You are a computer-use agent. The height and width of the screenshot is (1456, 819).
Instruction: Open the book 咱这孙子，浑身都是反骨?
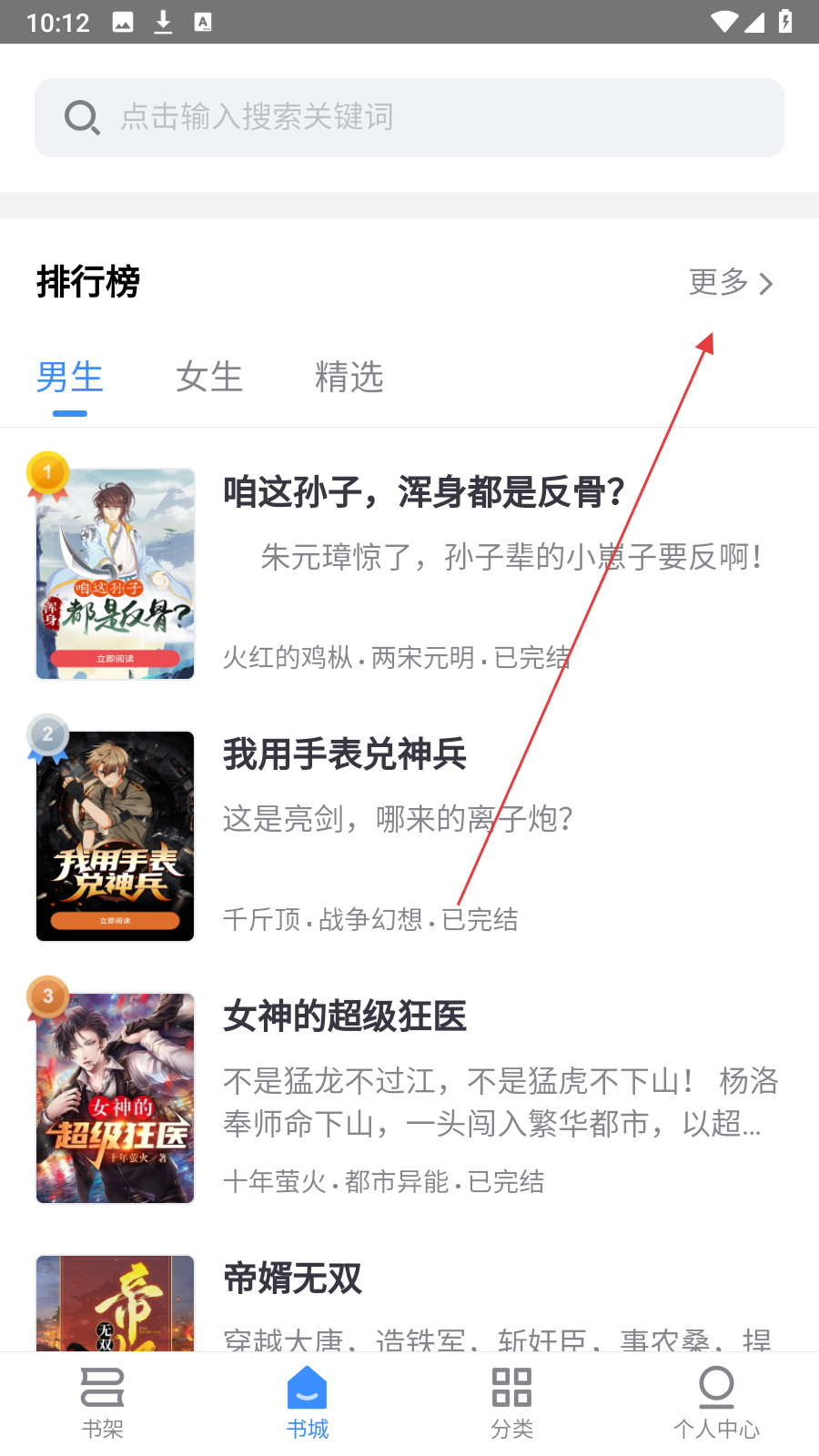coord(424,492)
